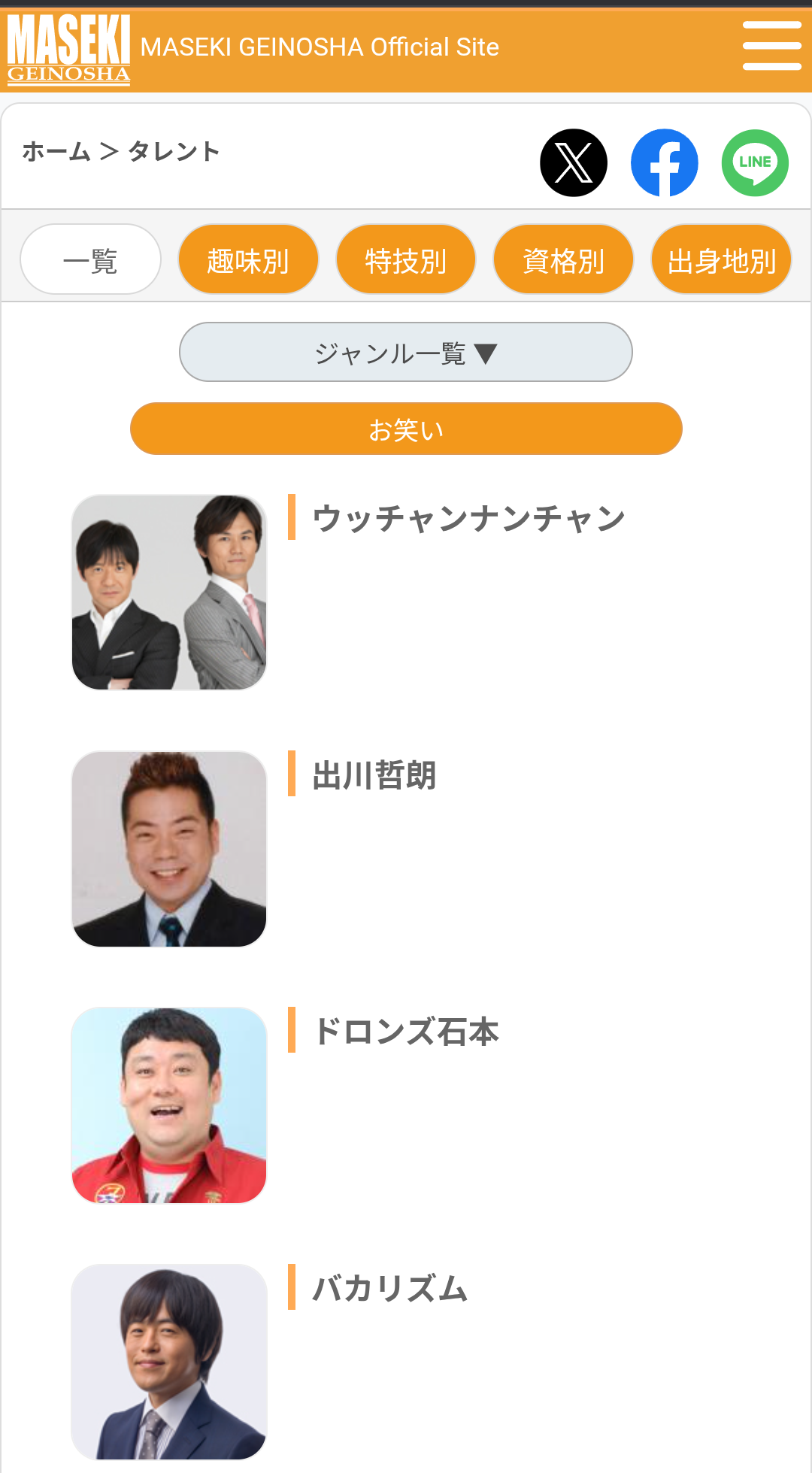Select the 一覧 tab
Image resolution: width=812 pixels, height=1473 pixels.
[90, 260]
